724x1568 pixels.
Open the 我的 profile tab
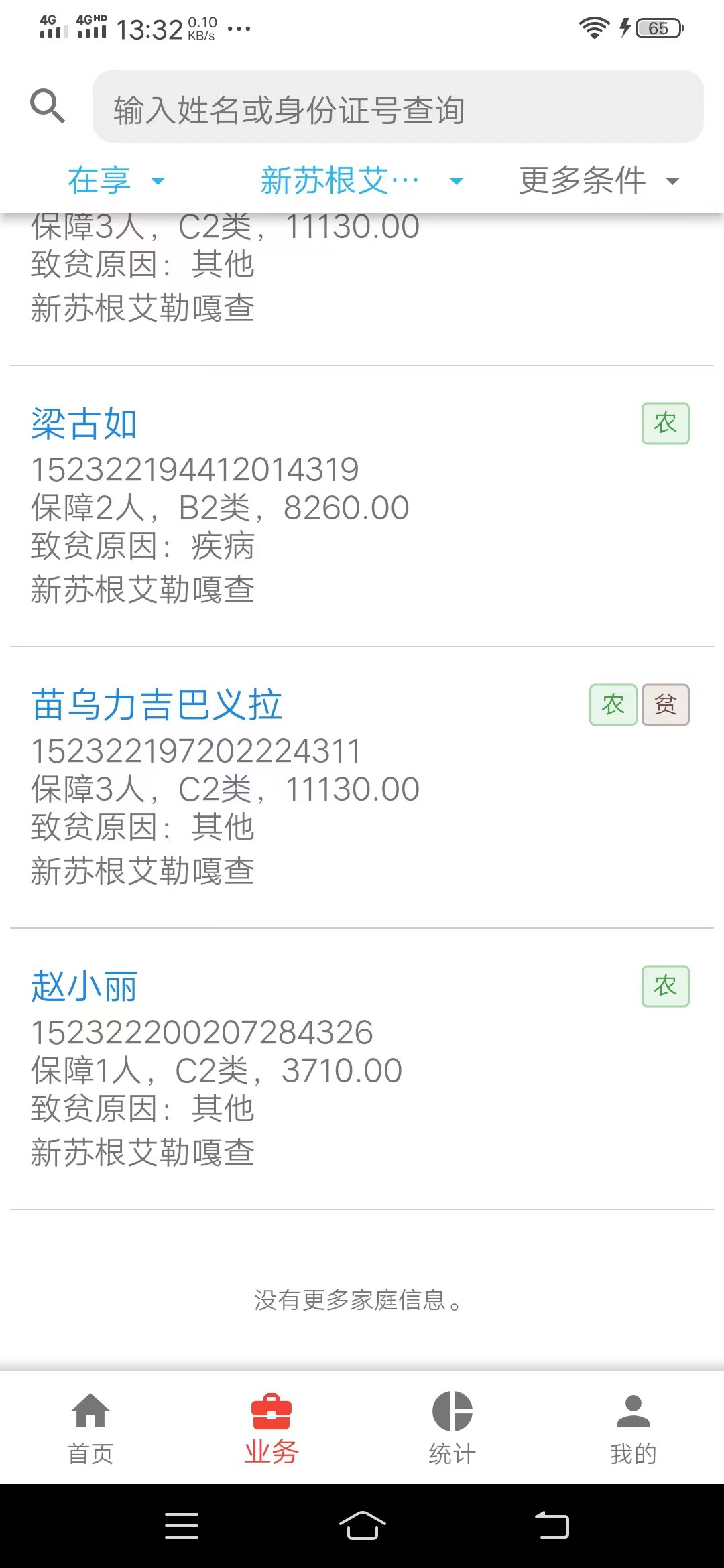(633, 1427)
